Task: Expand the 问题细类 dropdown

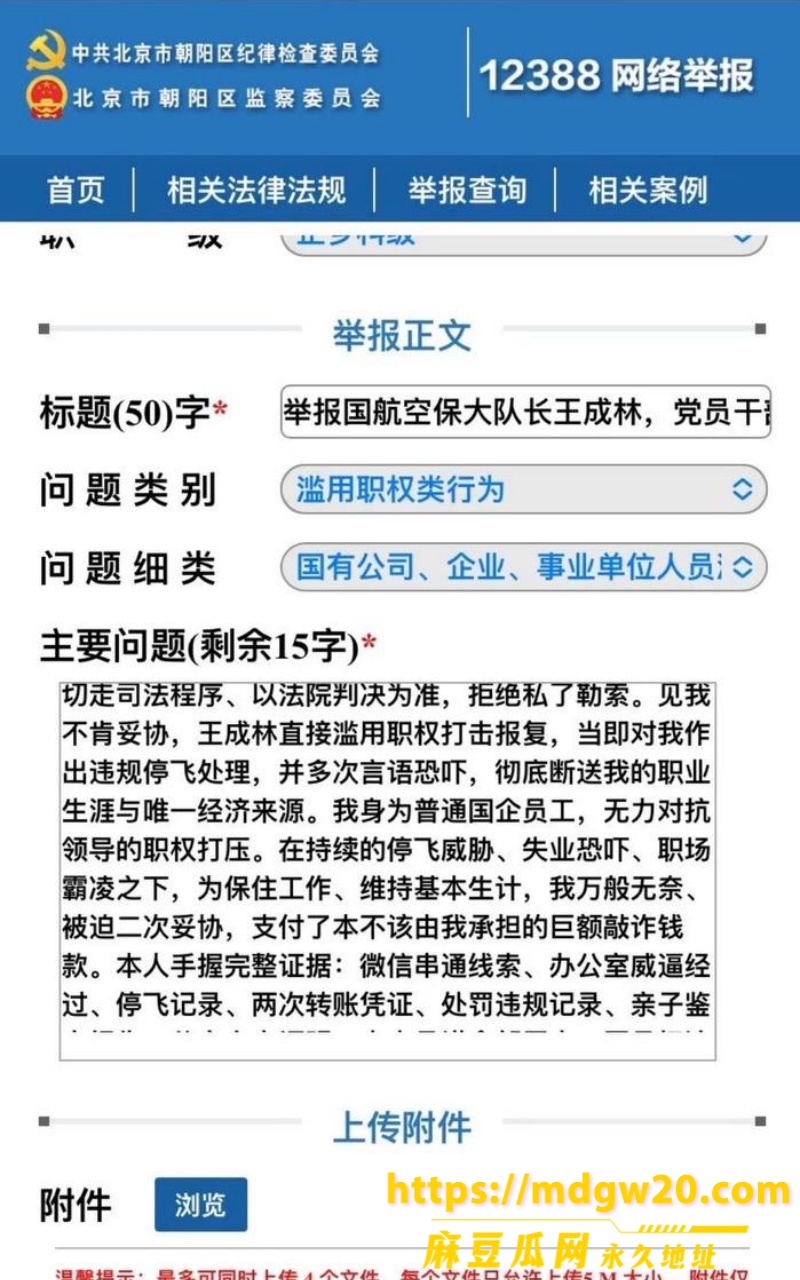Action: 523,568
